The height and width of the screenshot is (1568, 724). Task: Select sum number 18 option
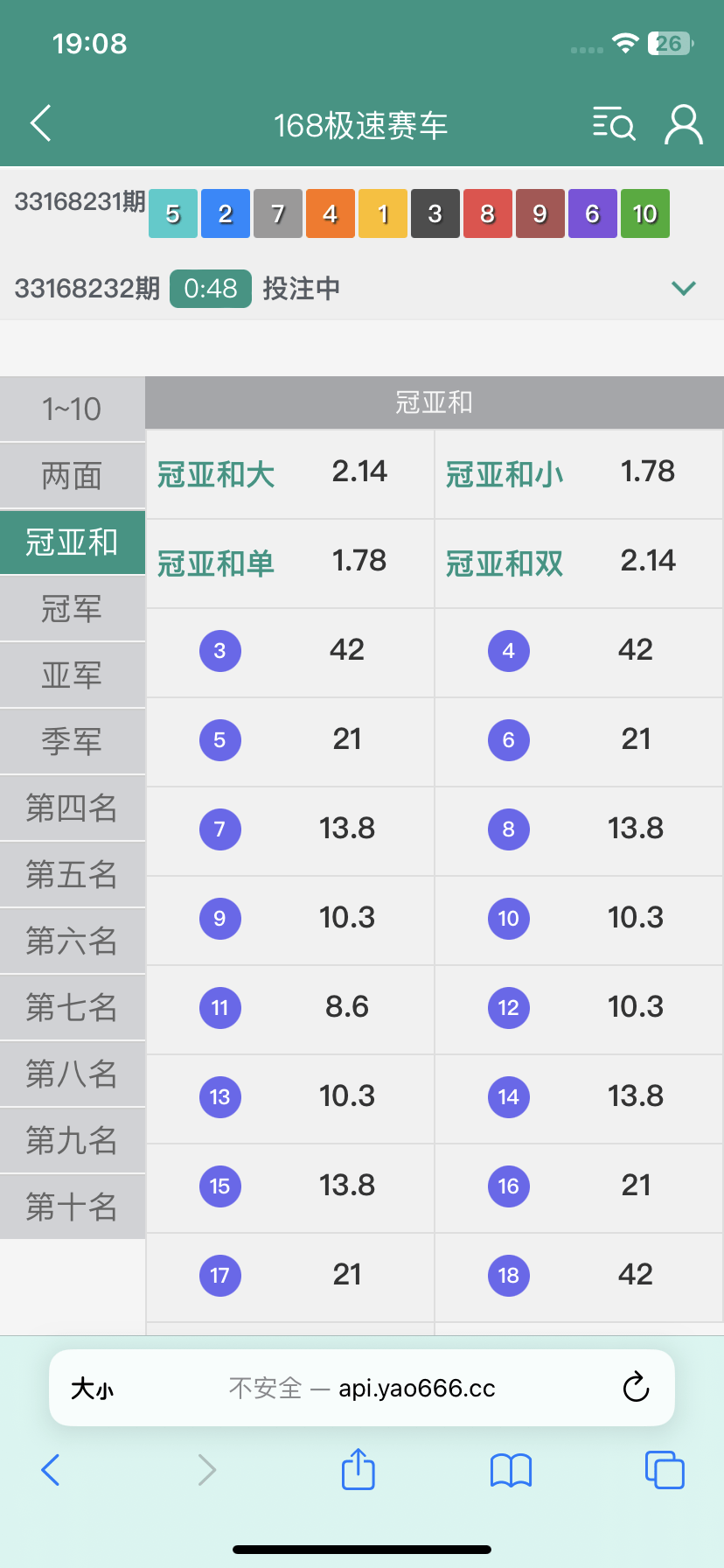[579, 1276]
